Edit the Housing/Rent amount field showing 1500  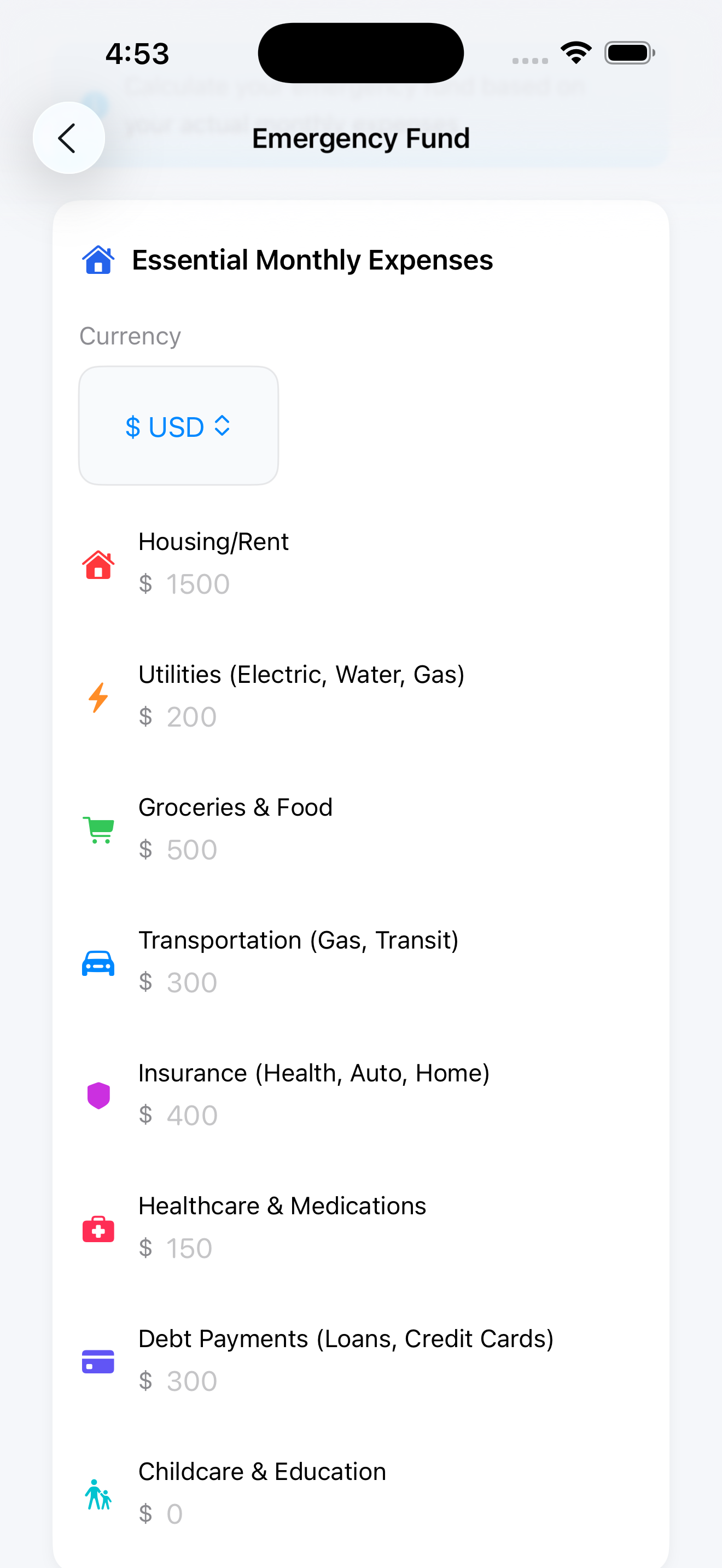197,583
